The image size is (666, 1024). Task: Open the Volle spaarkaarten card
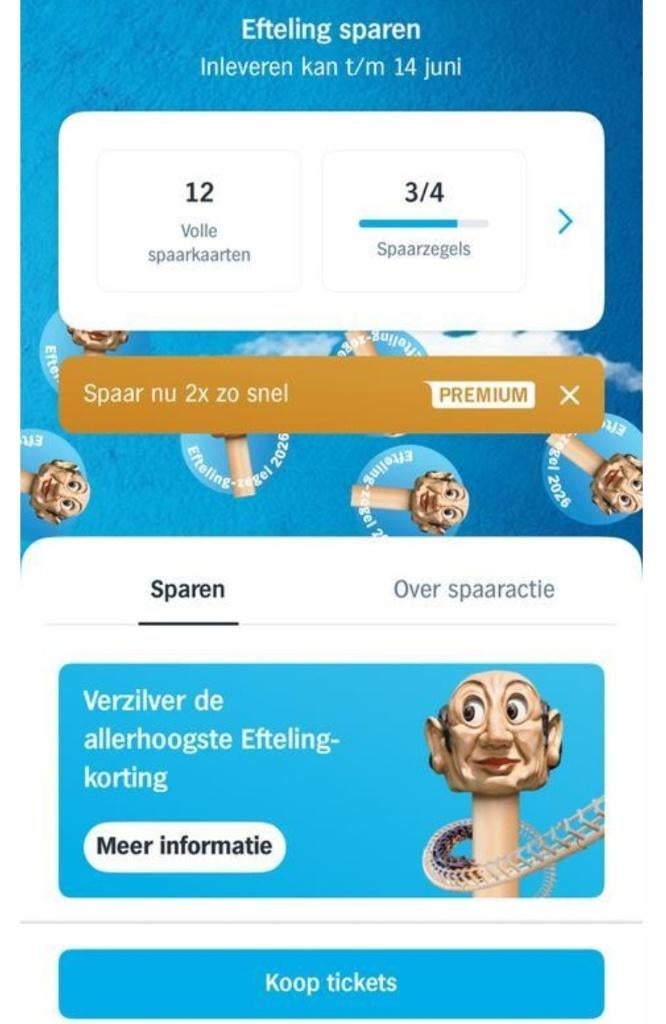click(x=199, y=221)
